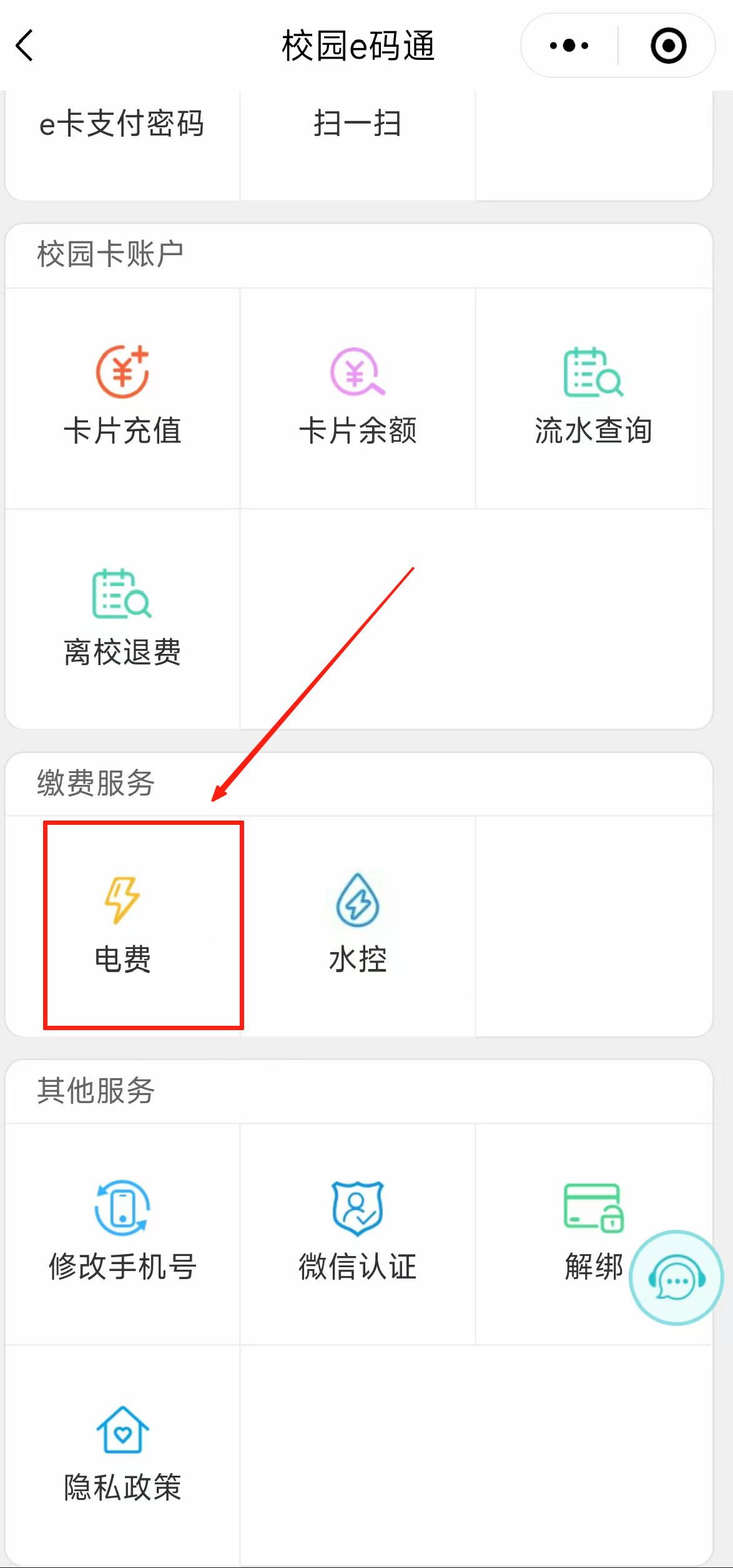Open 流水查询 transaction records
Screen dimensions: 733x1568
click(x=593, y=397)
